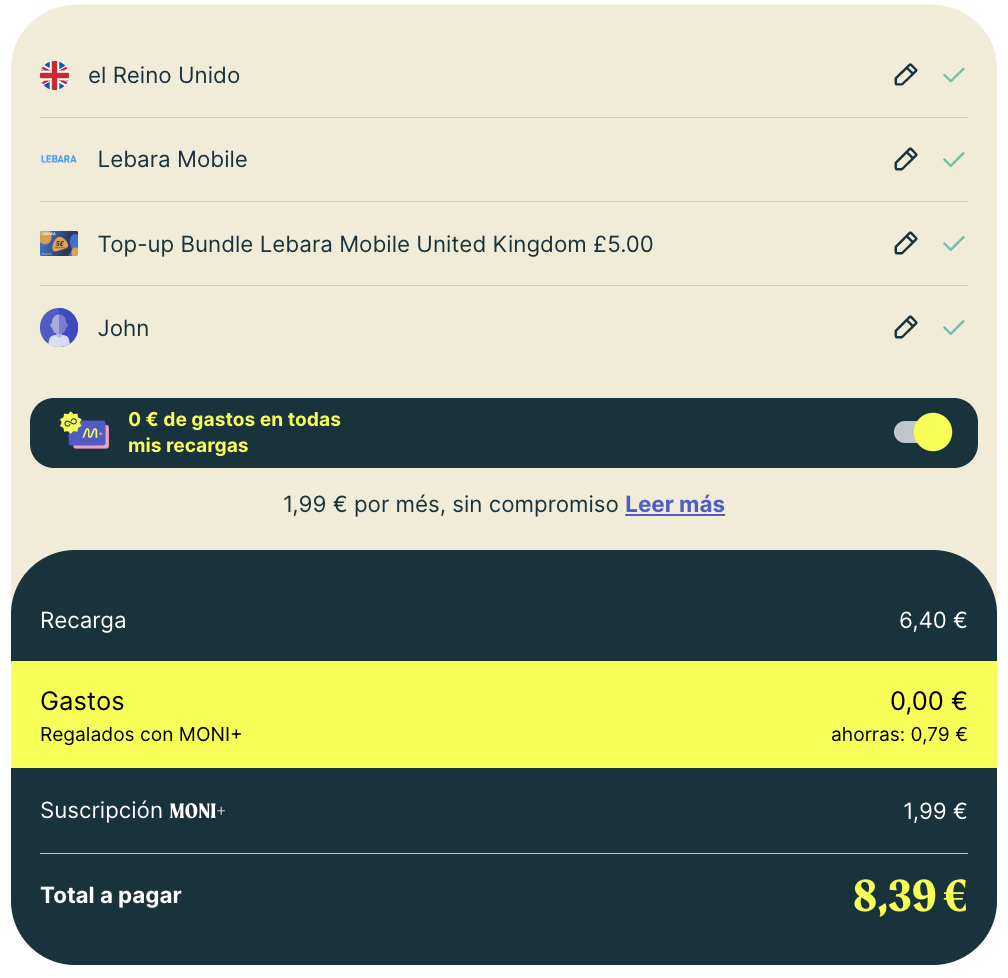Edit the operator Lebara Mobile
The height and width of the screenshot is (978, 1008).
click(905, 159)
